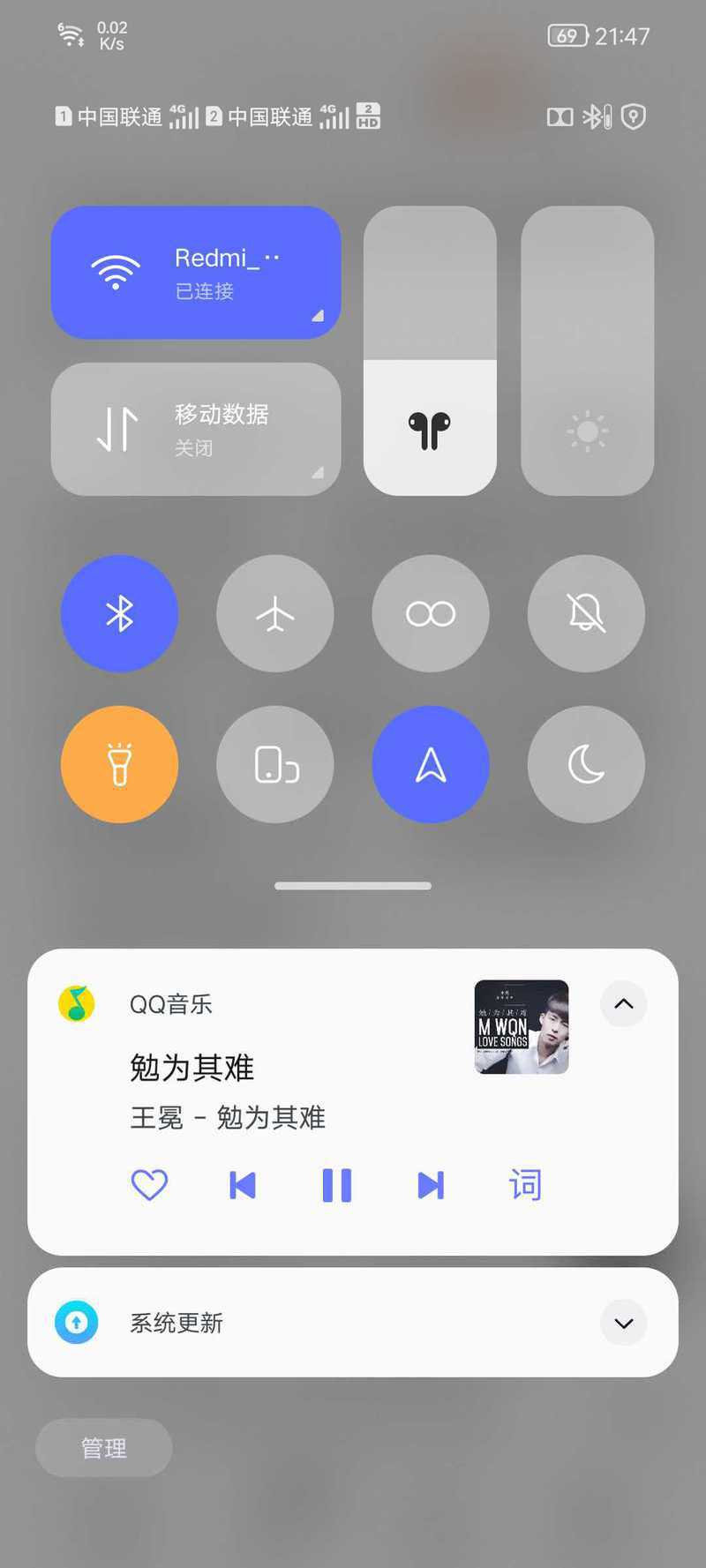
Task: Toggle the infinity loop tile
Action: click(x=430, y=613)
